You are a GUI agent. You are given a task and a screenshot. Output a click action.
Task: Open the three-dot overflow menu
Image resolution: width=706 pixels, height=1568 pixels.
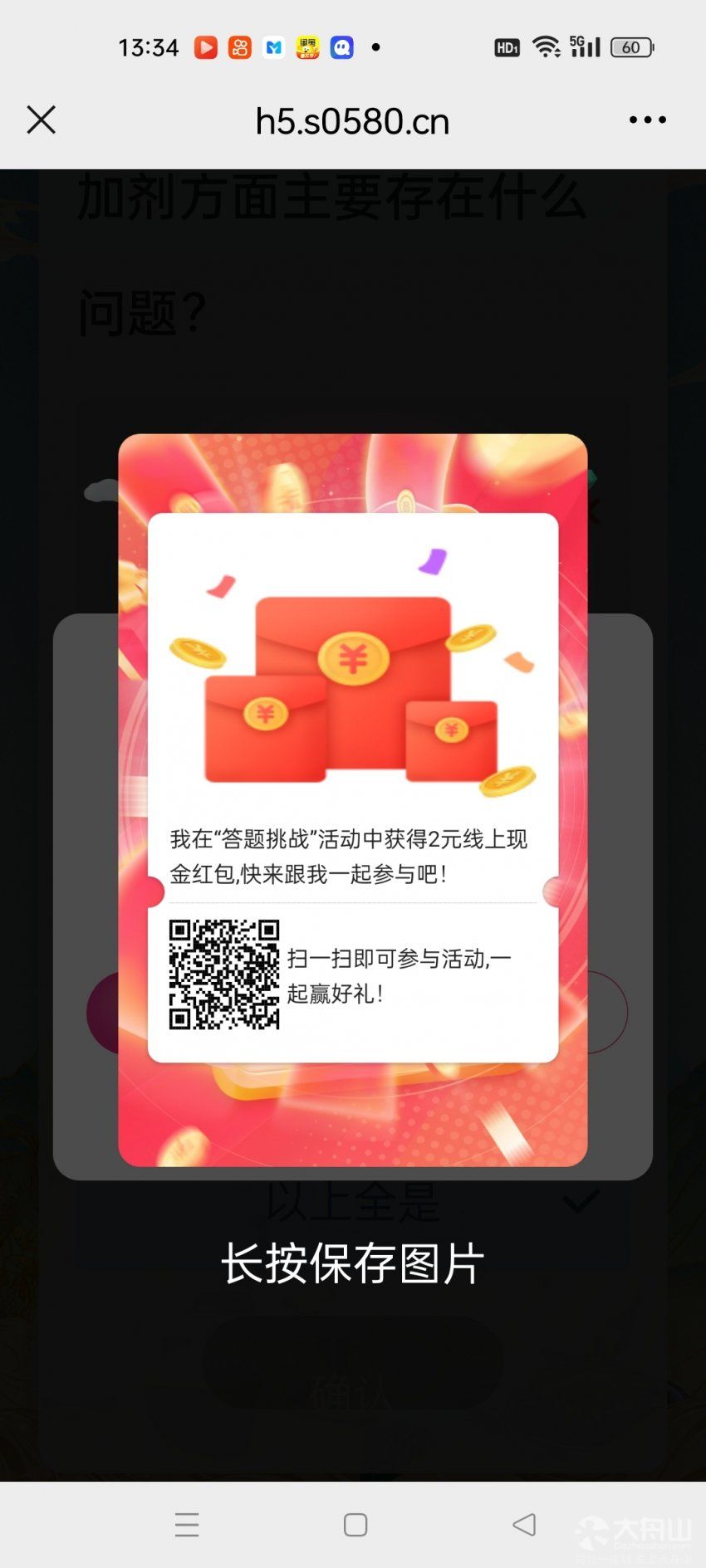coord(647,120)
